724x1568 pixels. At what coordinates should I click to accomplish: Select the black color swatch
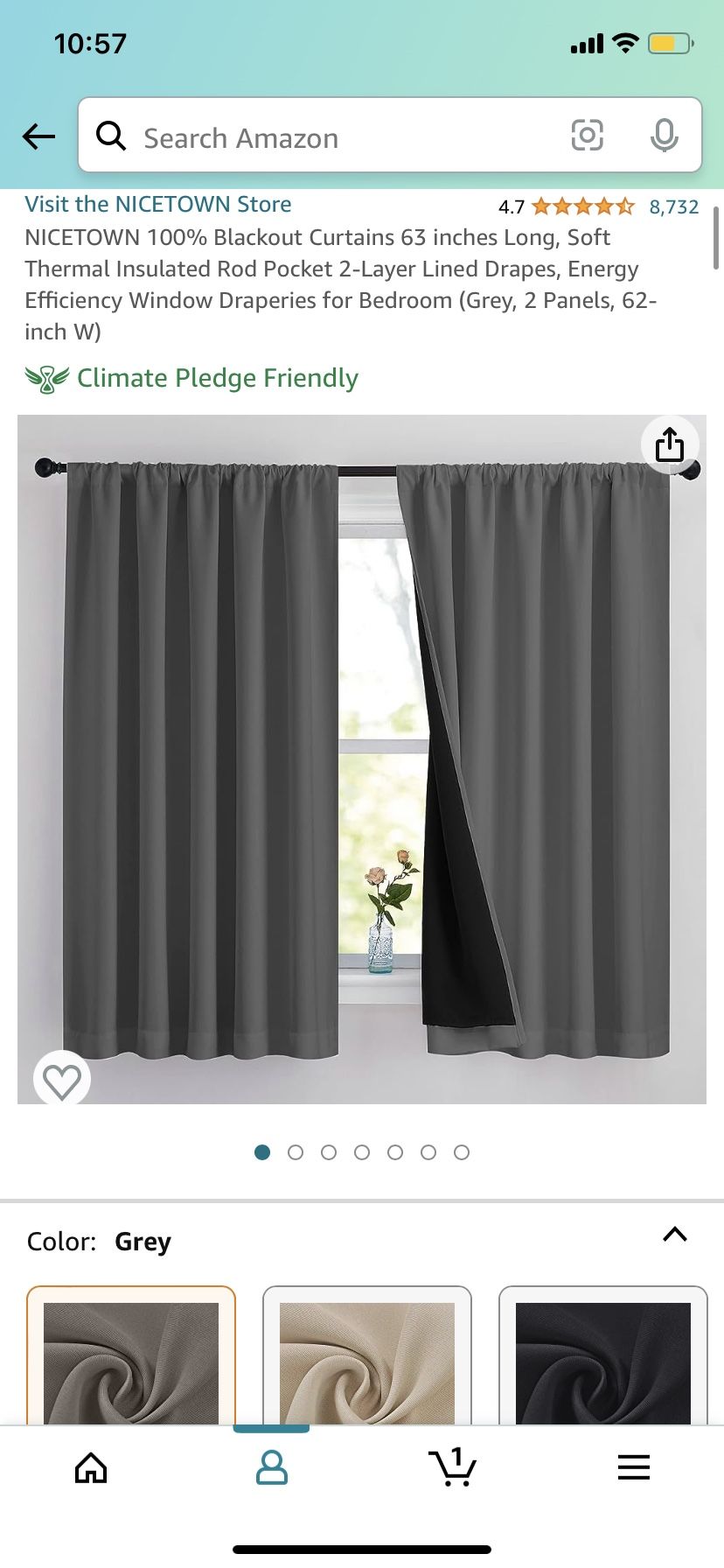(x=603, y=1356)
